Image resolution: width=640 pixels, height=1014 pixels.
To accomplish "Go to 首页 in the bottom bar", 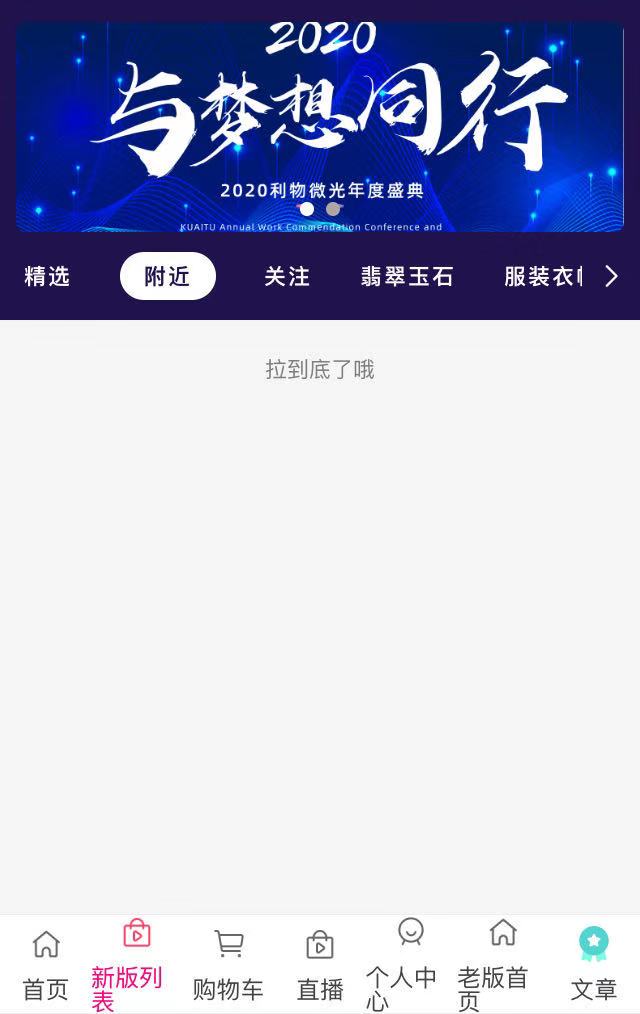I will pyautogui.click(x=46, y=965).
